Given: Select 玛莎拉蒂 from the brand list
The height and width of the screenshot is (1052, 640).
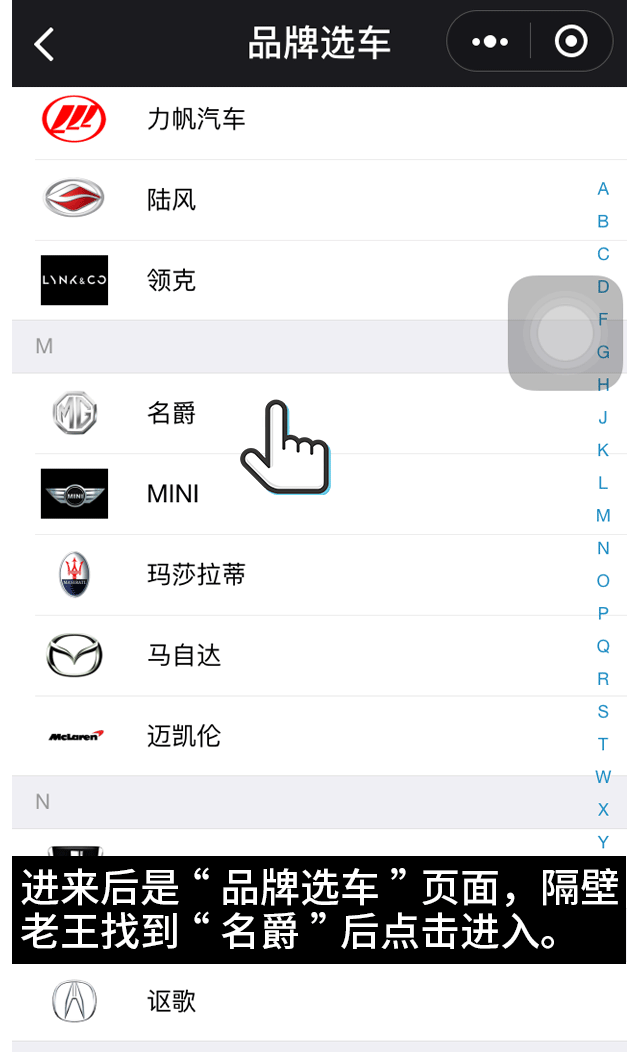Looking at the screenshot, I should click(196, 575).
